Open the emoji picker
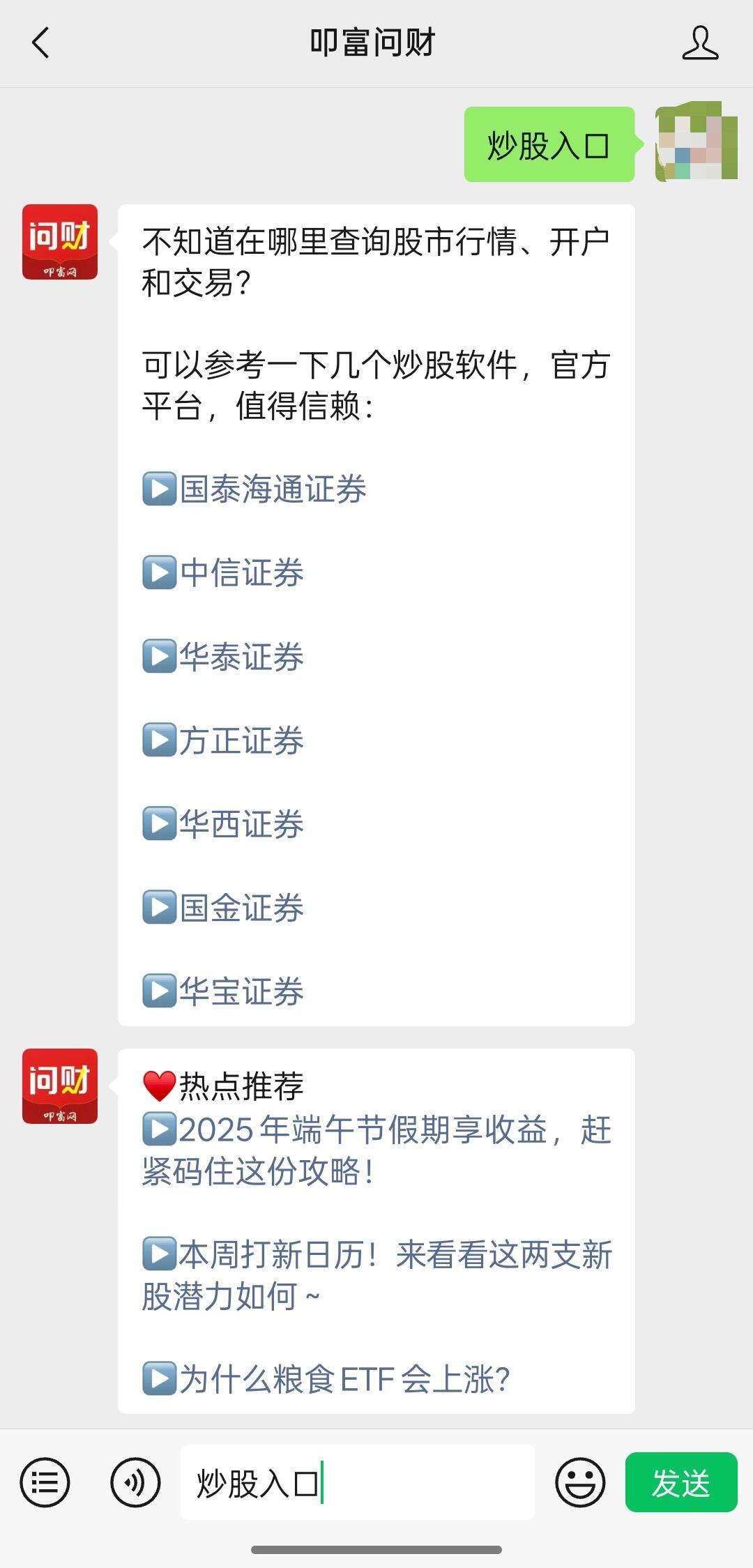This screenshot has height=1568, width=753. pos(579,1482)
